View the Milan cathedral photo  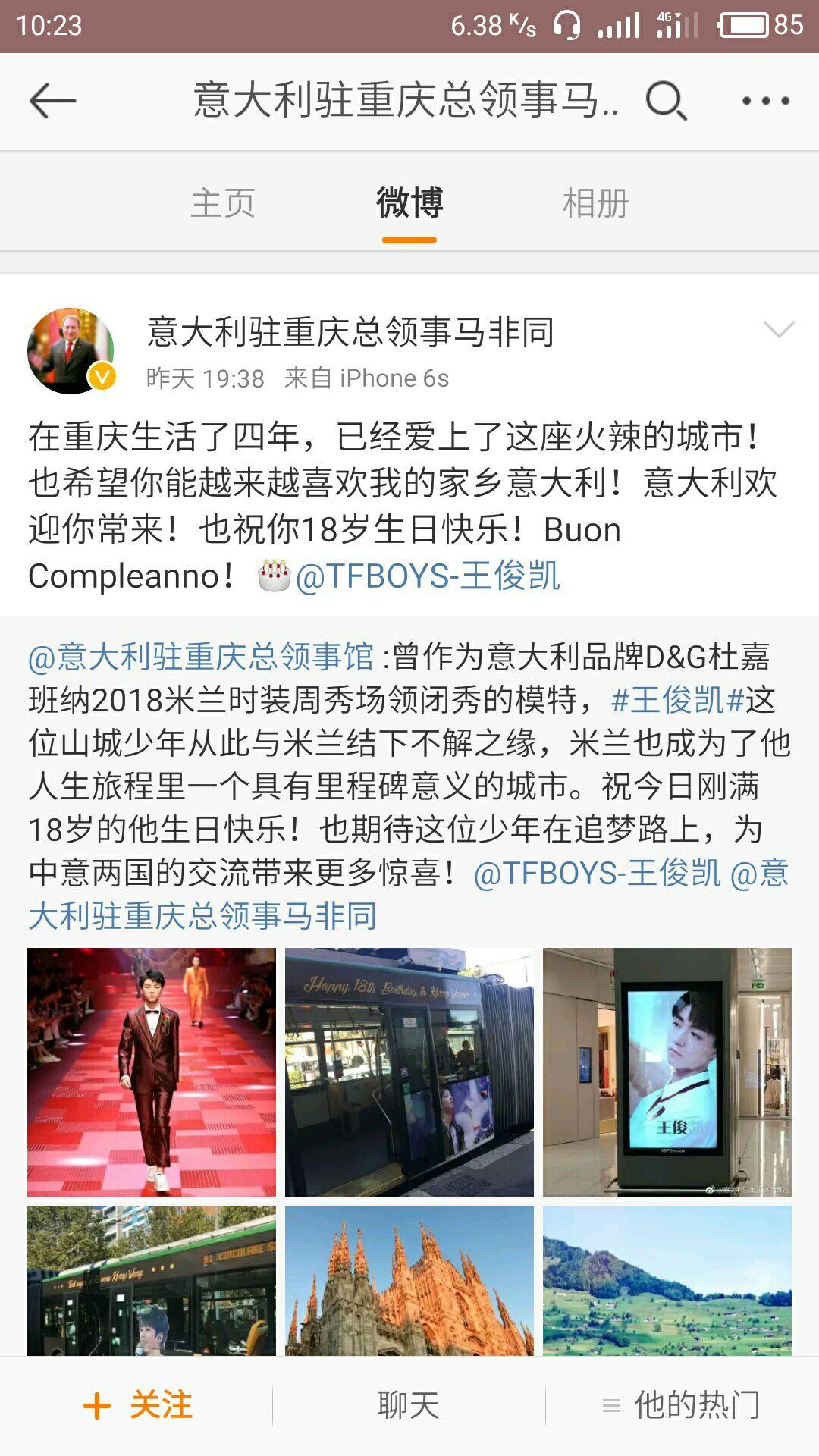(409, 1281)
